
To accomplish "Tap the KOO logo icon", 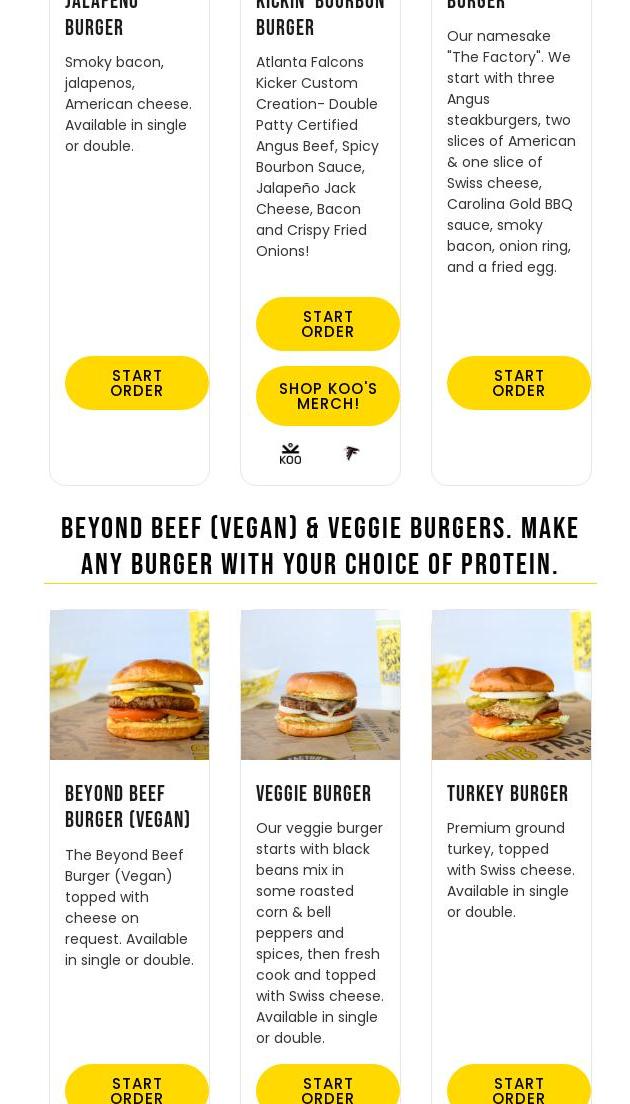I will click(290, 454).
